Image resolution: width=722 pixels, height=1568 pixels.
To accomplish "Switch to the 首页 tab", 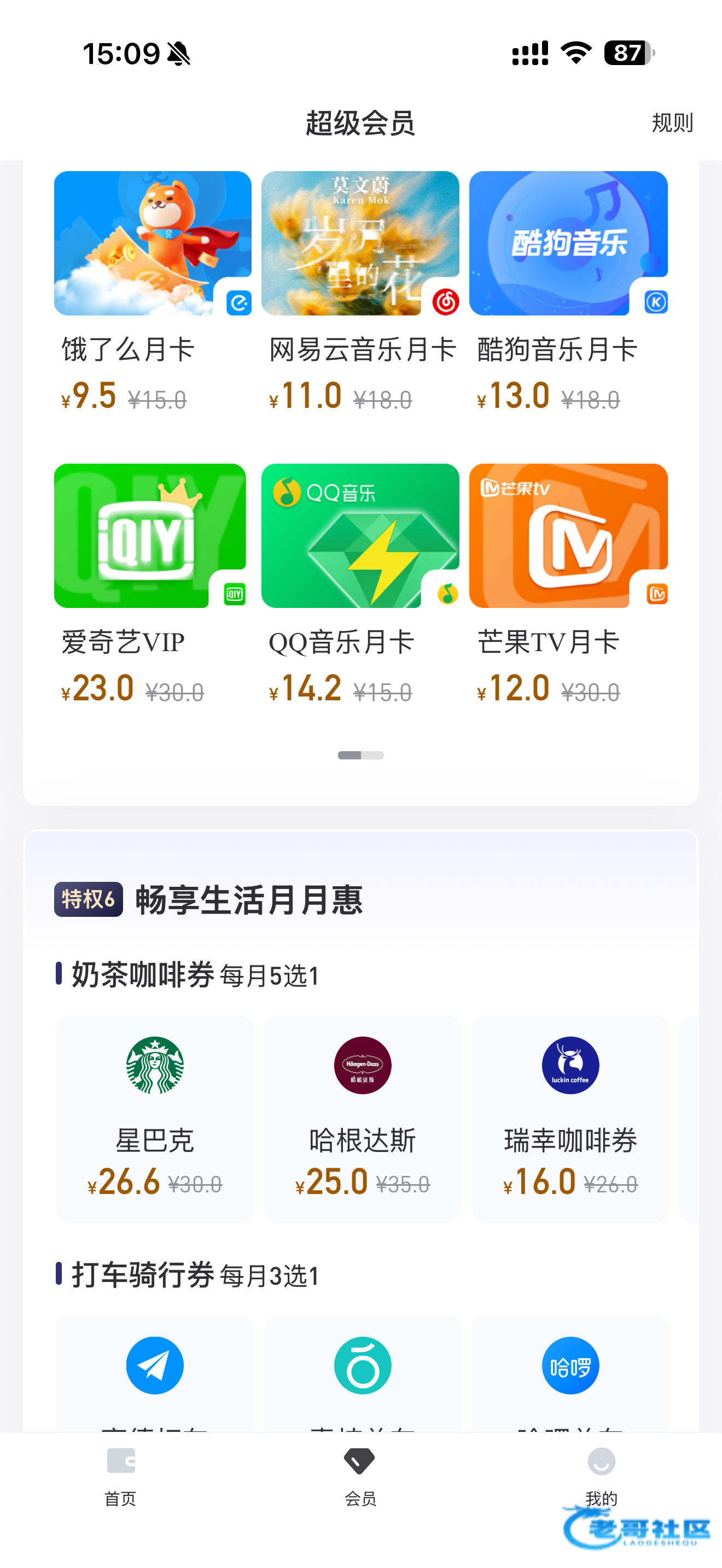I will click(120, 1476).
